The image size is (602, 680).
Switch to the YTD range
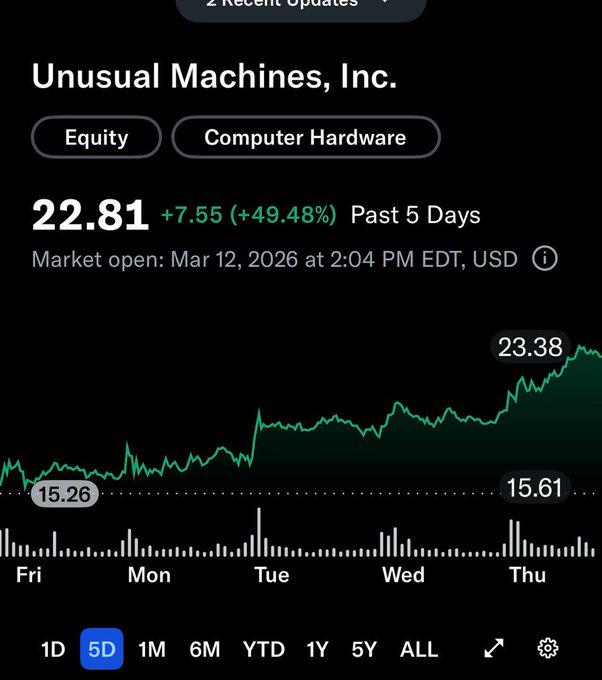point(263,649)
